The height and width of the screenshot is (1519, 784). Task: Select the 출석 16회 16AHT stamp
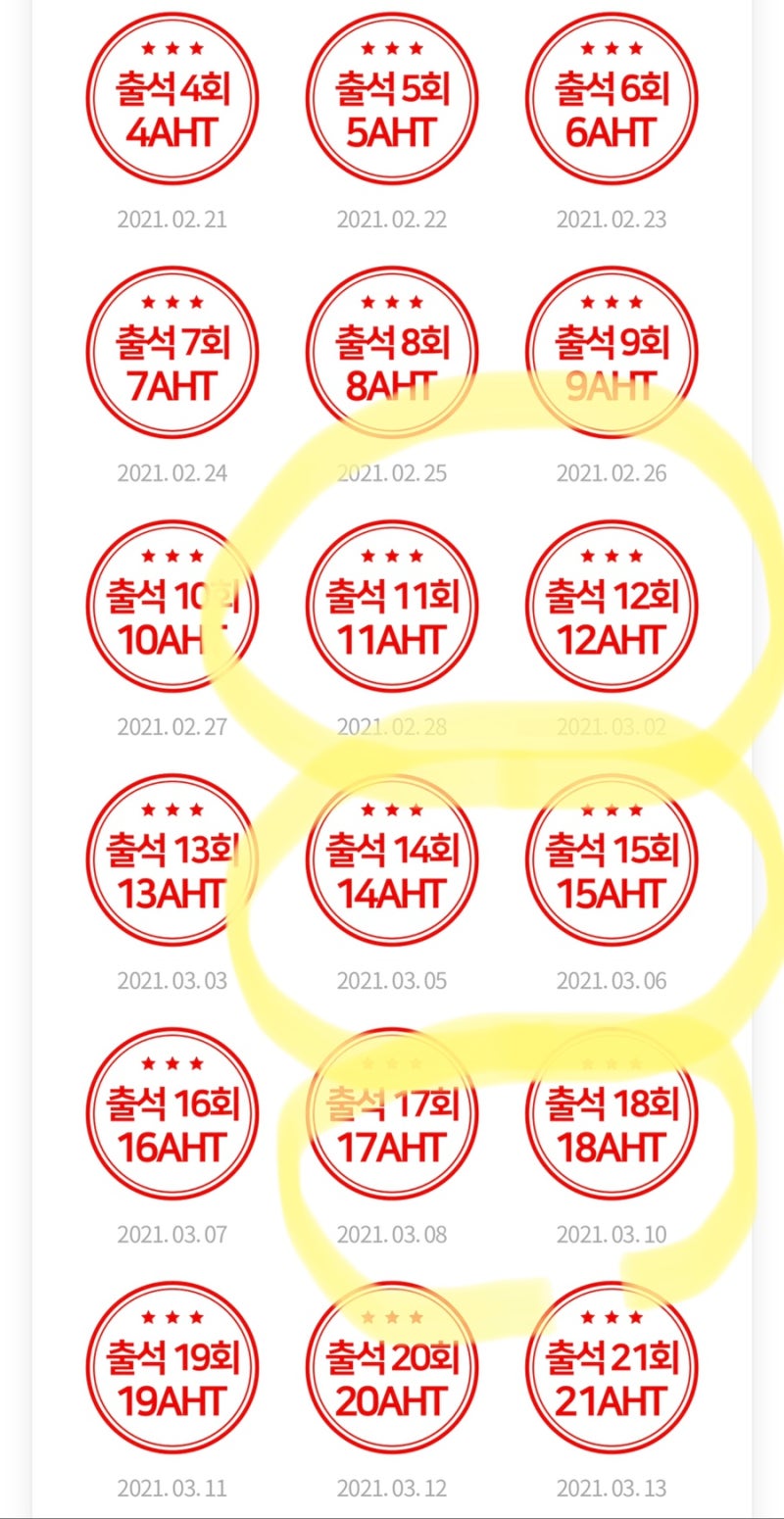click(x=172, y=1113)
